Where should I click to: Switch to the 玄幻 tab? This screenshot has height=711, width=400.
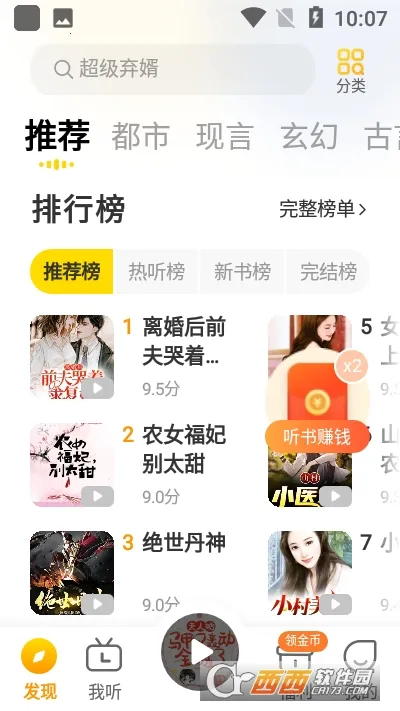pos(309,135)
